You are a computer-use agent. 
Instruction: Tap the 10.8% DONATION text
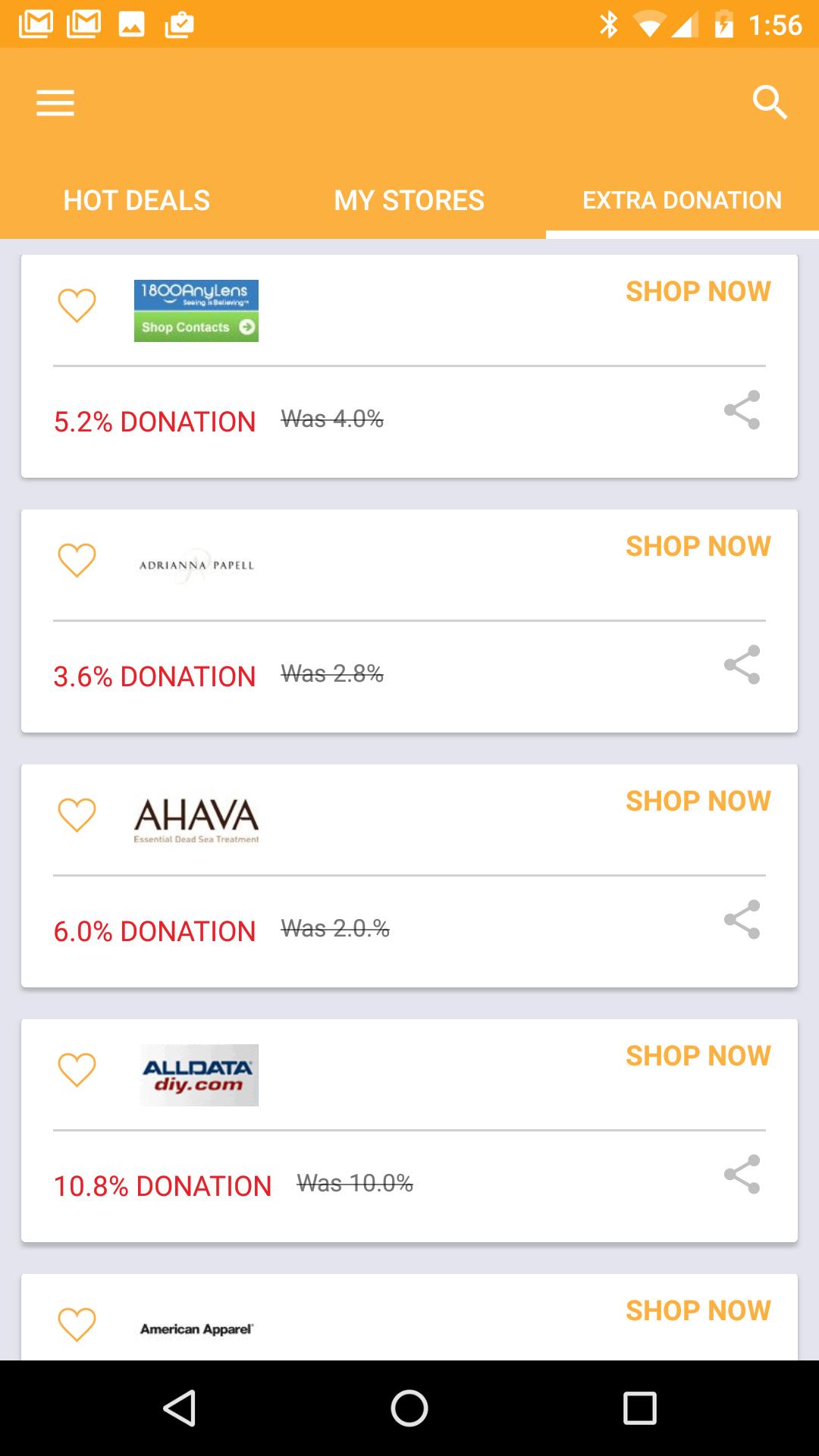click(x=162, y=1185)
